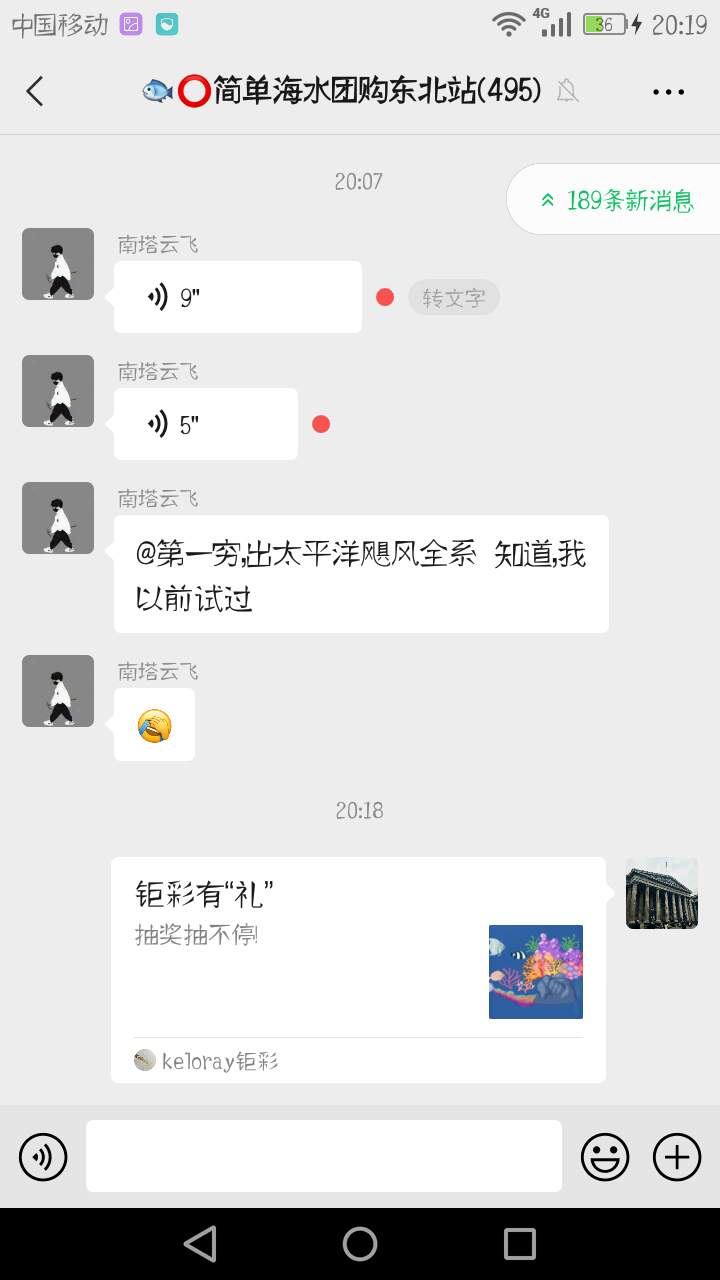Screen dimensions: 720x1280
Task: Open the plus attachments menu
Action: coord(677,1157)
